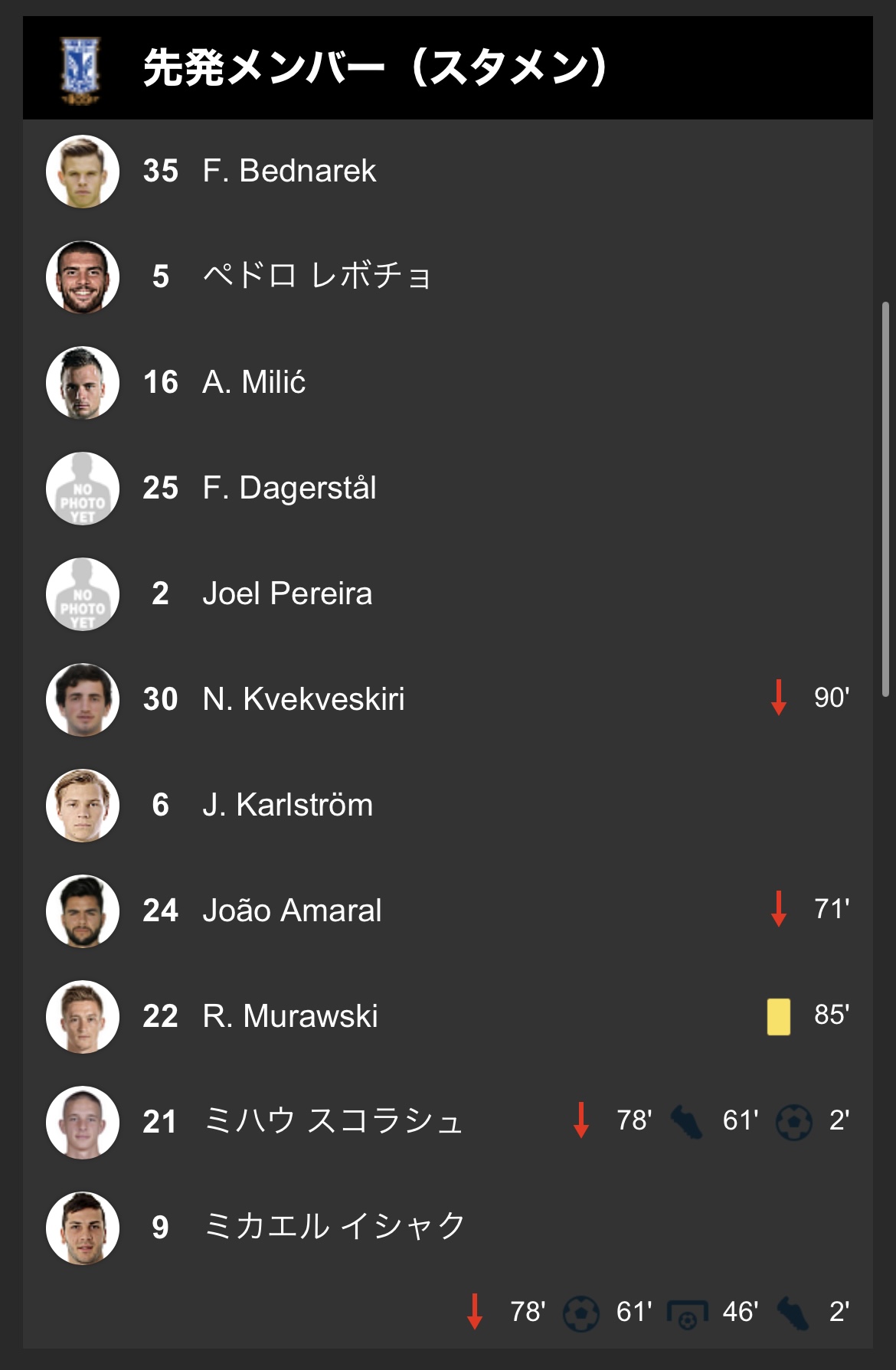Tap Joel Pereira in the lineup
The height and width of the screenshot is (1370, 896).
click(286, 593)
